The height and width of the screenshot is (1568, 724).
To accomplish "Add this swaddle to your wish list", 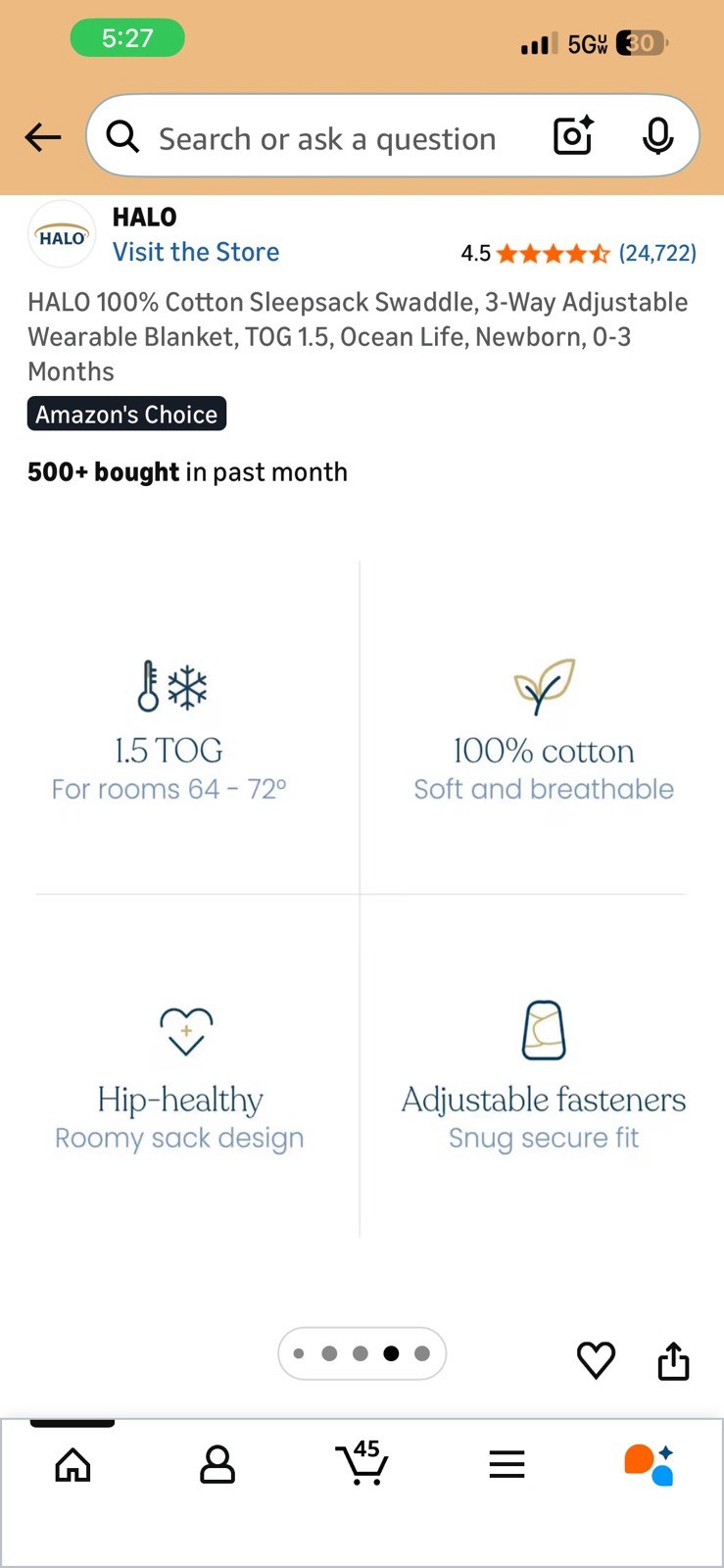I will click(596, 1359).
